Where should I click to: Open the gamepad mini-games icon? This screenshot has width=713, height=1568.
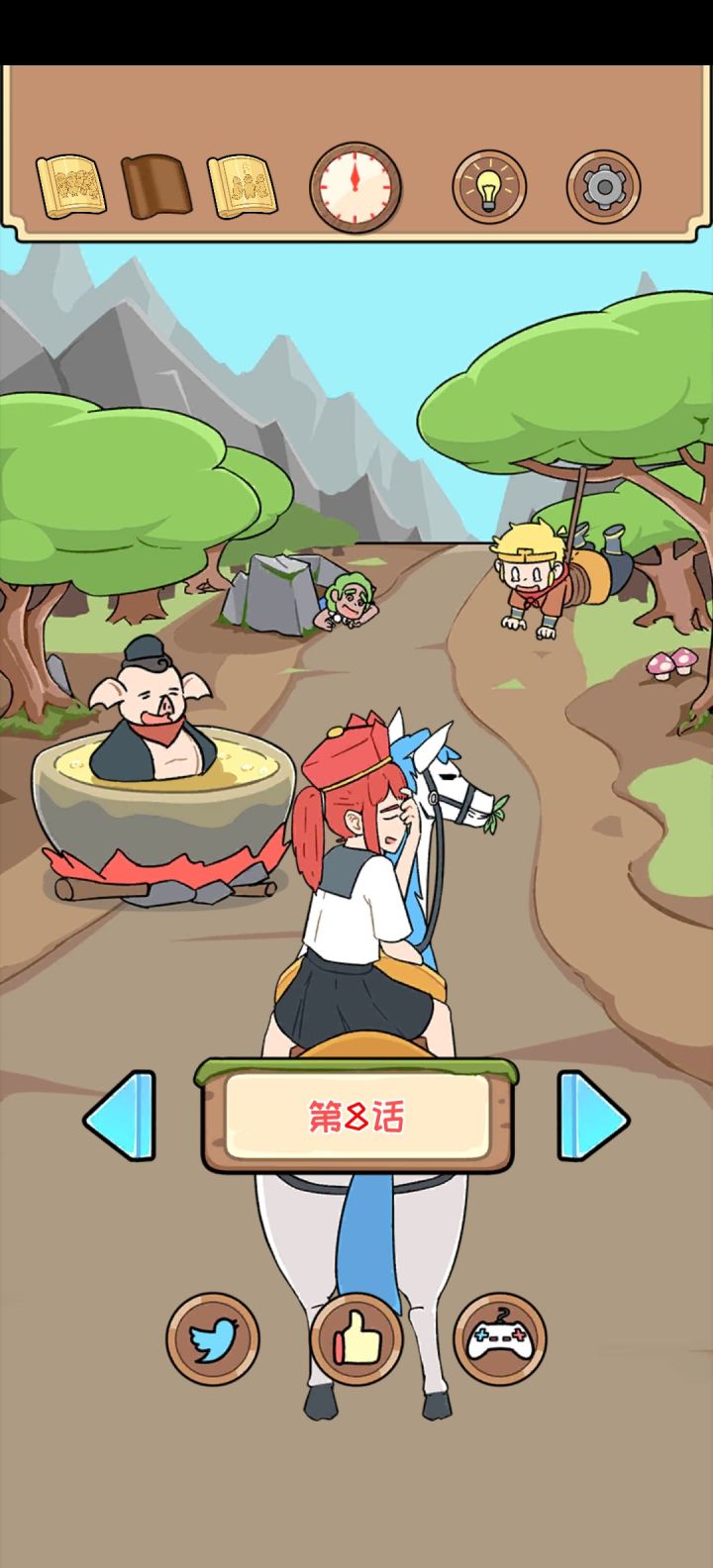499,1342
